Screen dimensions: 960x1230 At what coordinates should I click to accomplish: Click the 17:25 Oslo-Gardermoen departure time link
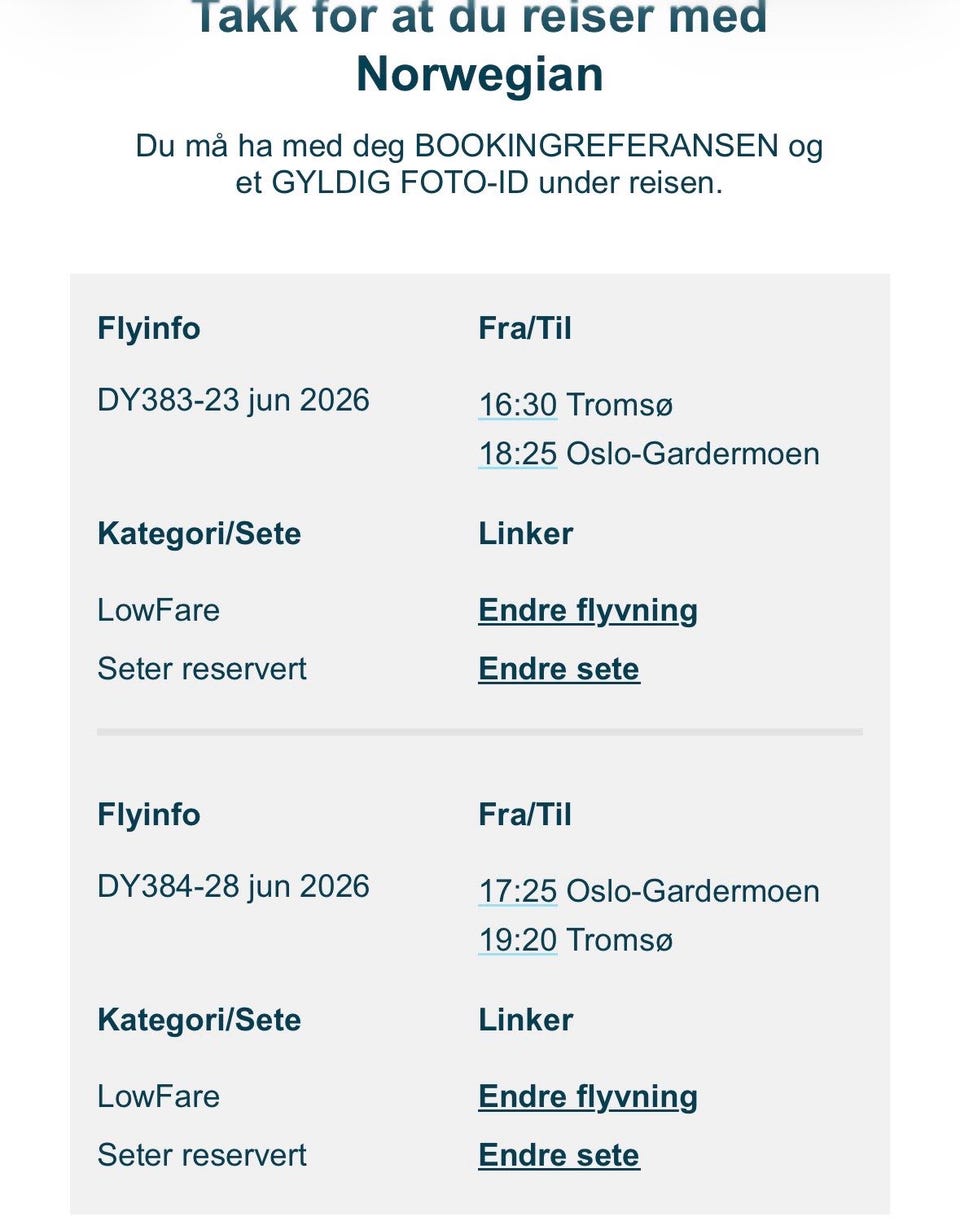click(517, 890)
